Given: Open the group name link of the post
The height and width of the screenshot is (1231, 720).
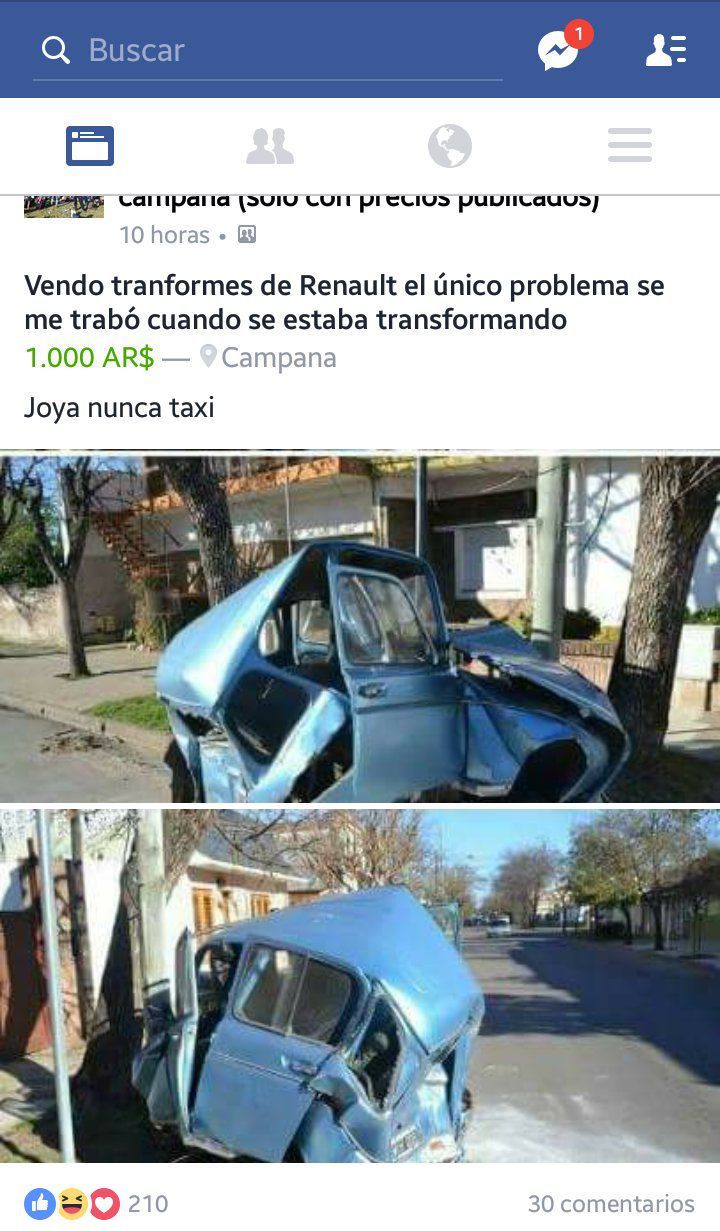Looking at the screenshot, I should coord(358,201).
